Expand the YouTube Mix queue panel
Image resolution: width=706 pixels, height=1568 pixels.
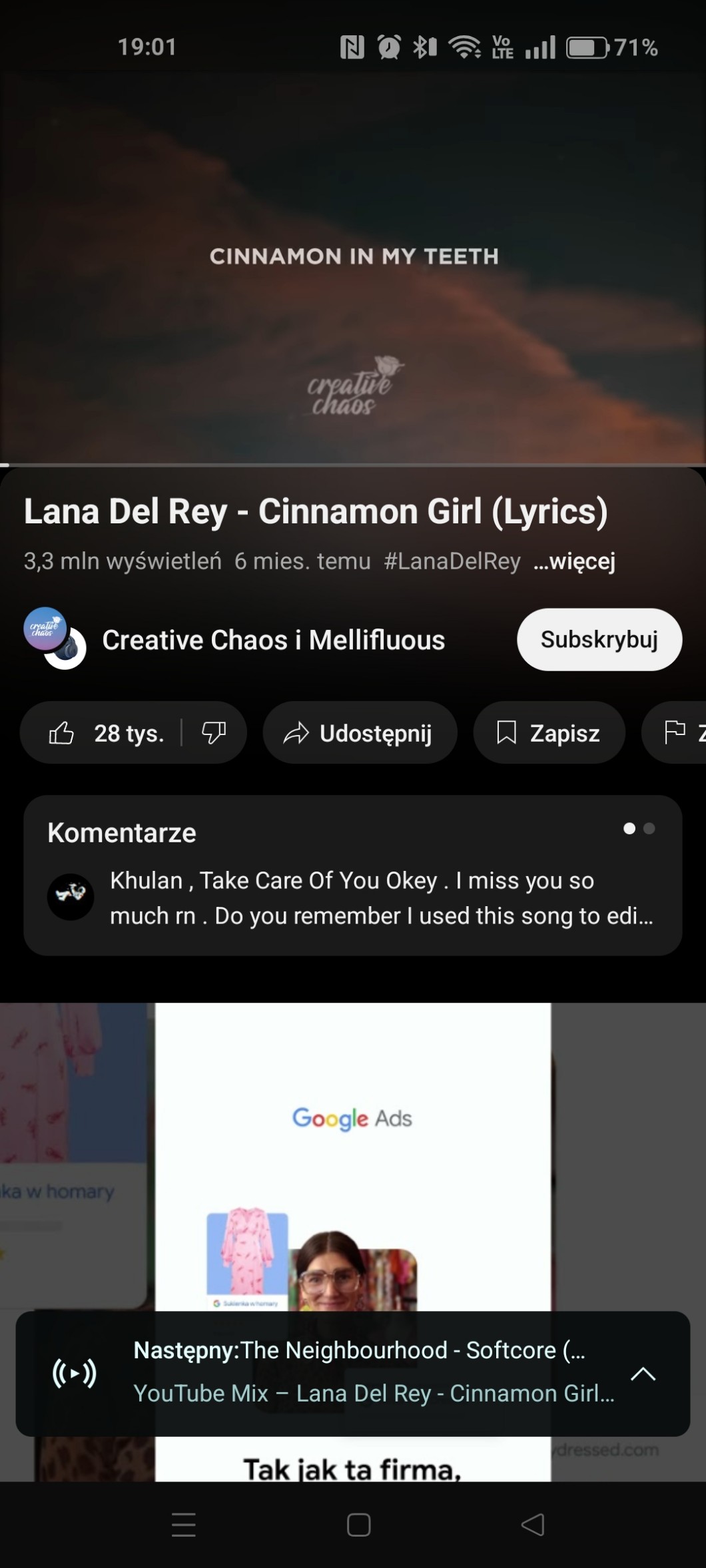tap(643, 1374)
